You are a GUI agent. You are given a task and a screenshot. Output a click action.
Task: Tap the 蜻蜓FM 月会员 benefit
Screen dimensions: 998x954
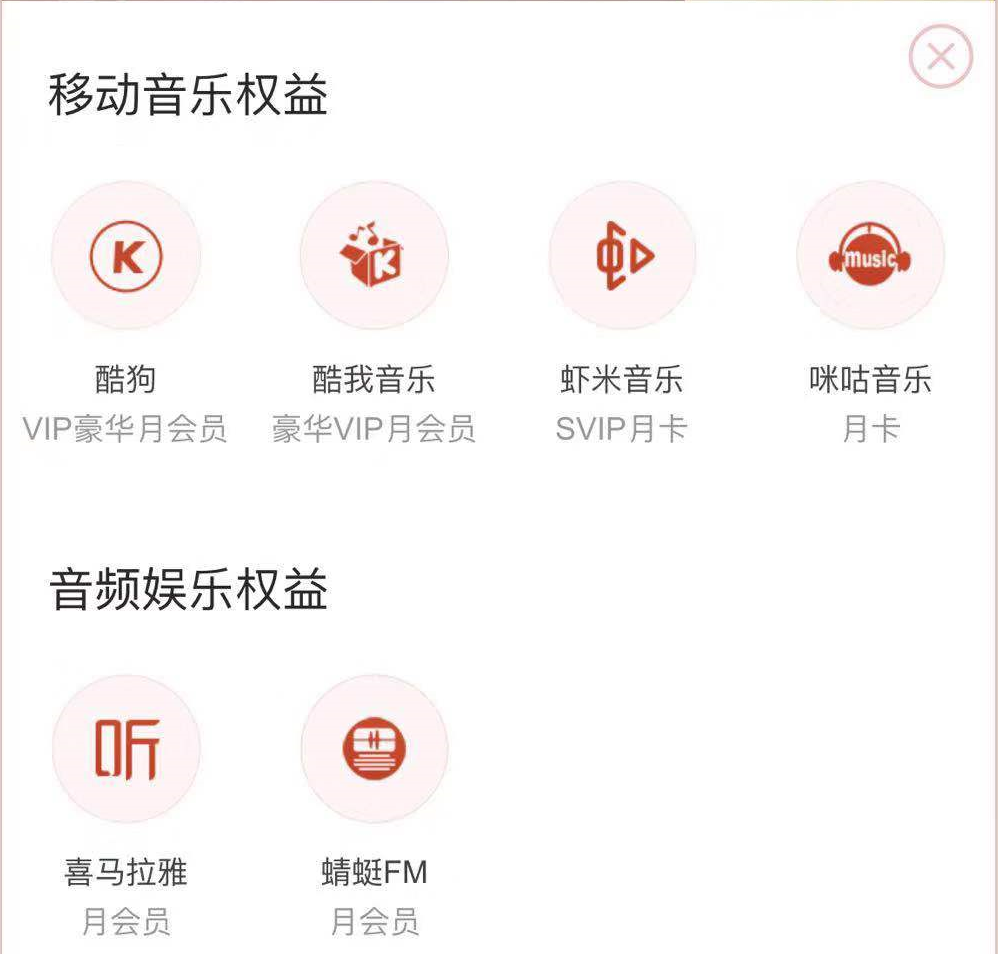tap(374, 749)
